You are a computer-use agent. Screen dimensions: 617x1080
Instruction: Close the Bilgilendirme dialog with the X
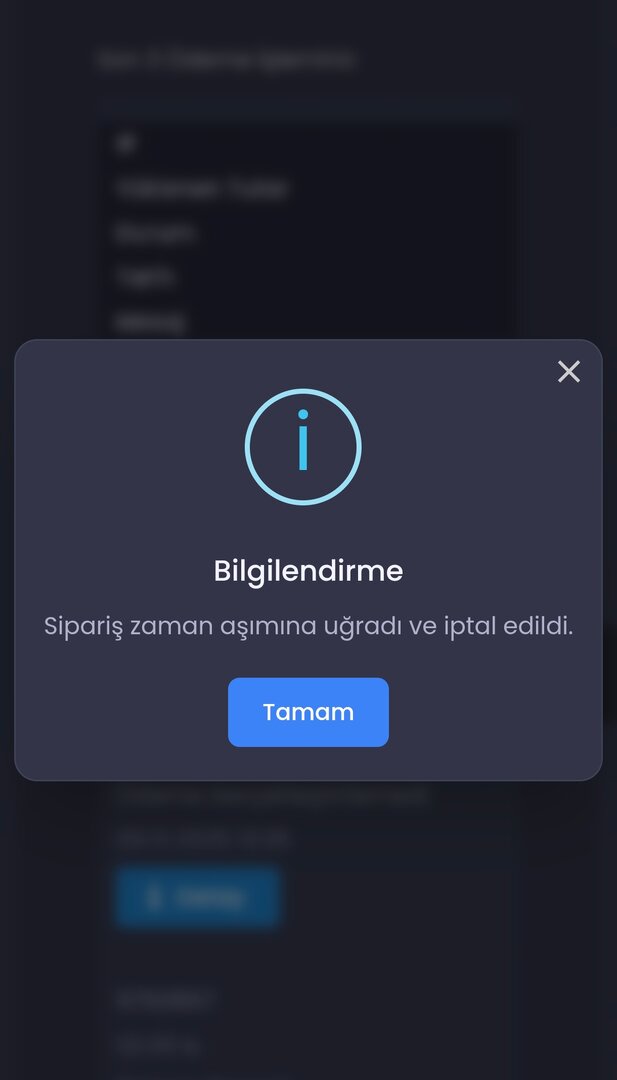point(569,372)
